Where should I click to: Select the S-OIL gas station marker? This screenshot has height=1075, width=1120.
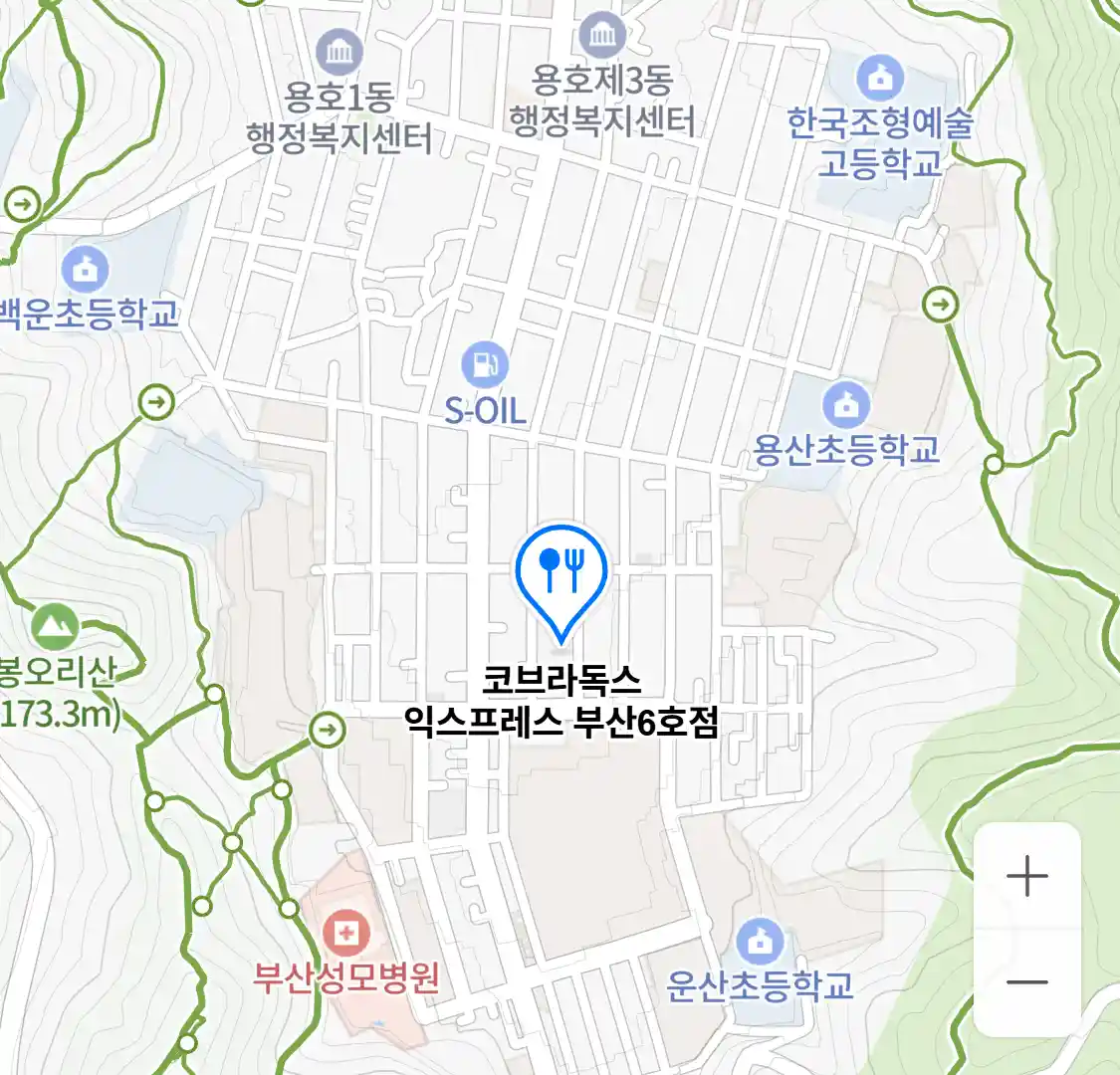coord(485,365)
